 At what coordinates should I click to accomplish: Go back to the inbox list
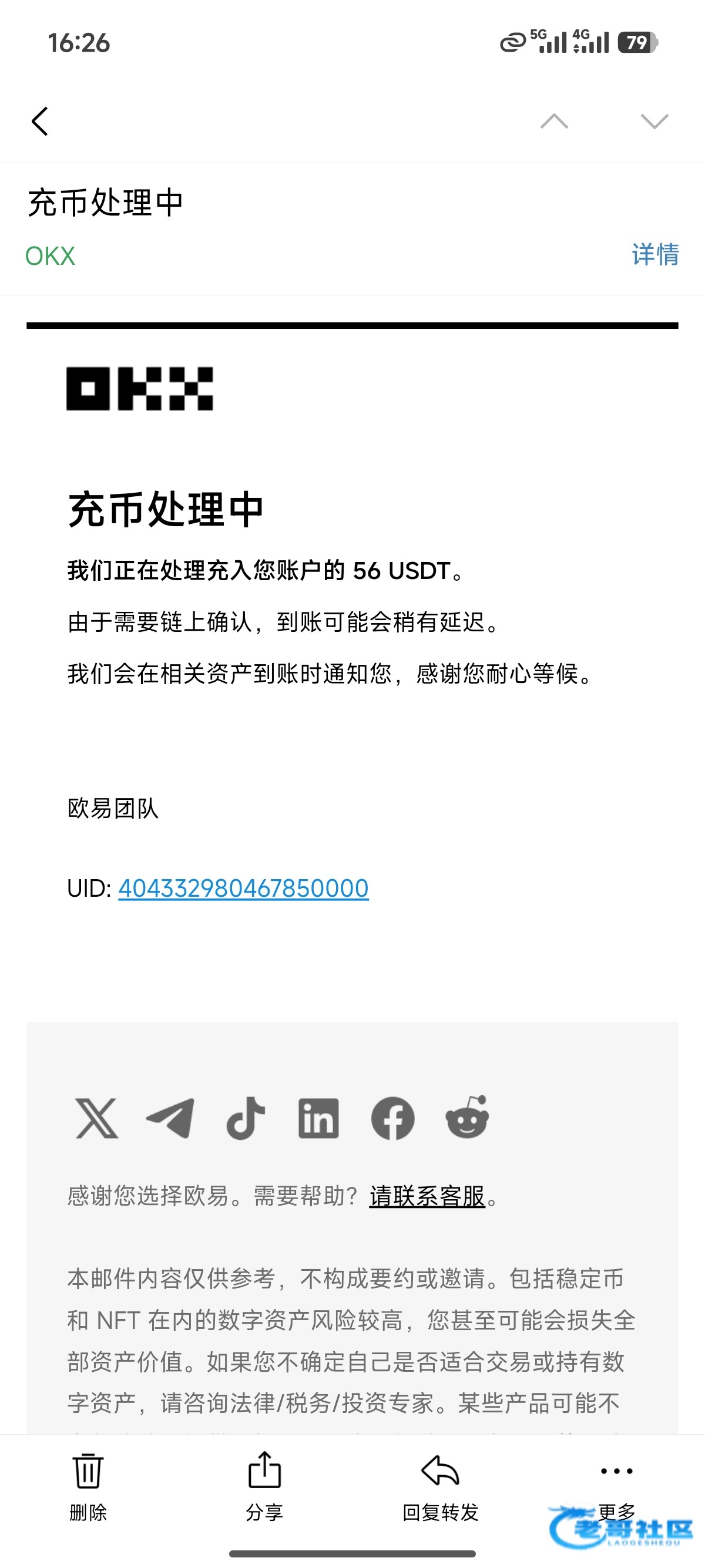[40, 121]
